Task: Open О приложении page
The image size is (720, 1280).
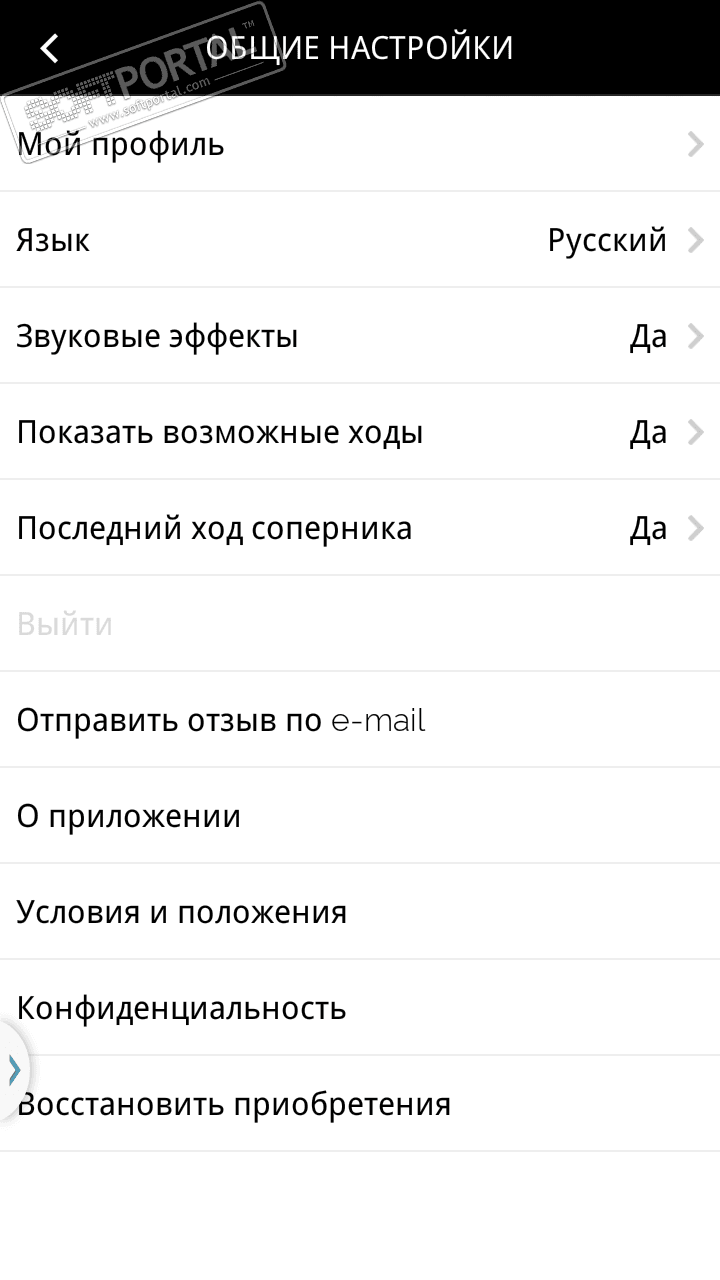Action: 360,817
